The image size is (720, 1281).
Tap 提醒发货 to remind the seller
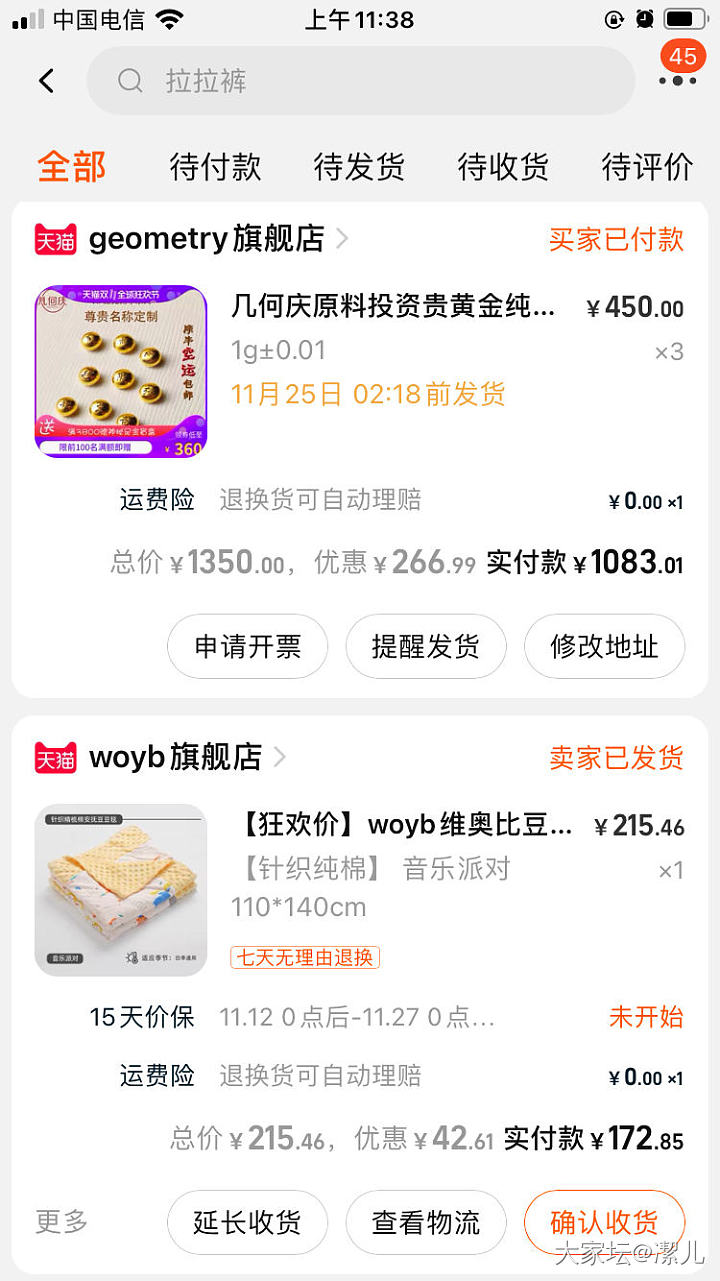click(x=426, y=647)
